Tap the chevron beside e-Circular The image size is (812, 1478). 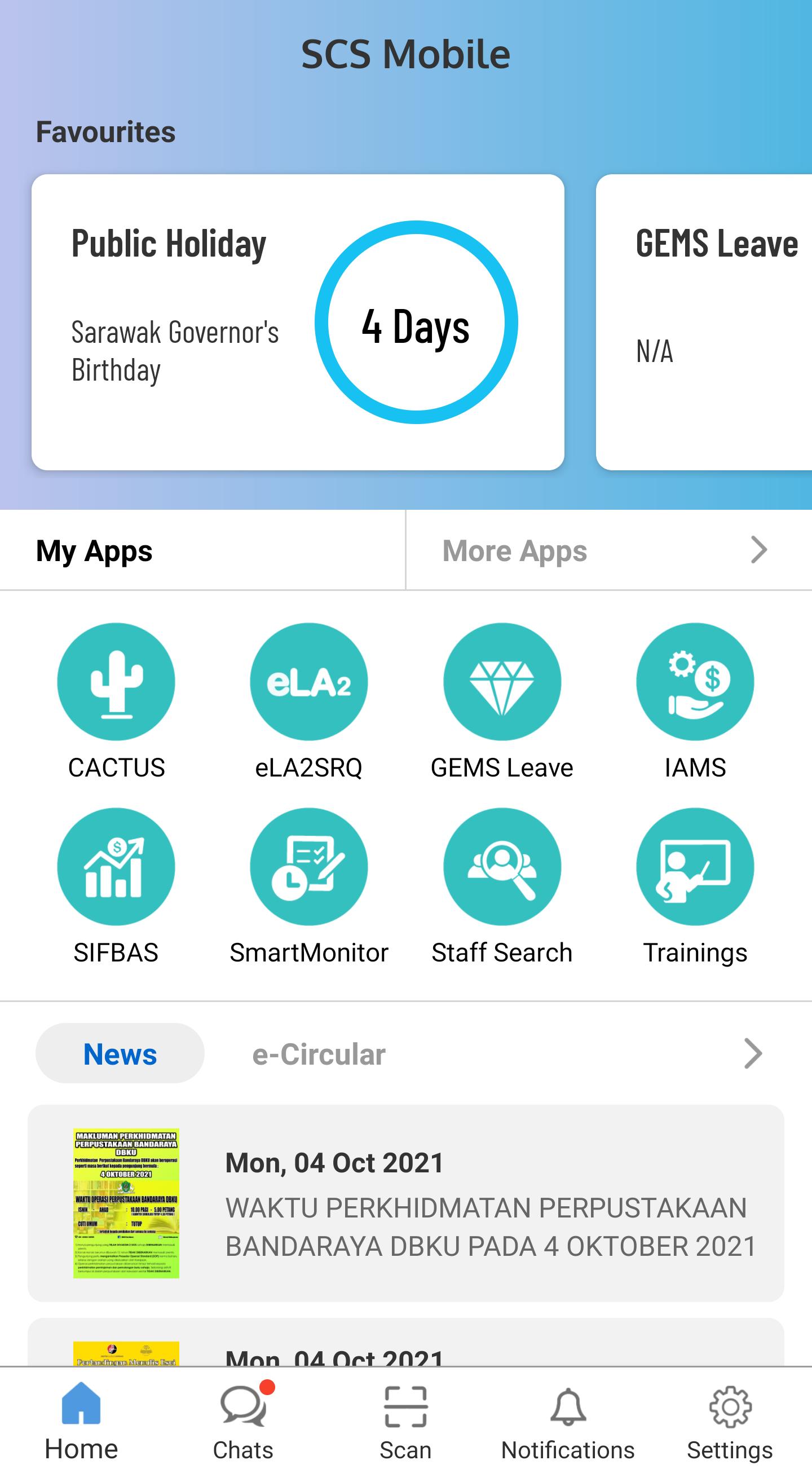coord(752,1054)
